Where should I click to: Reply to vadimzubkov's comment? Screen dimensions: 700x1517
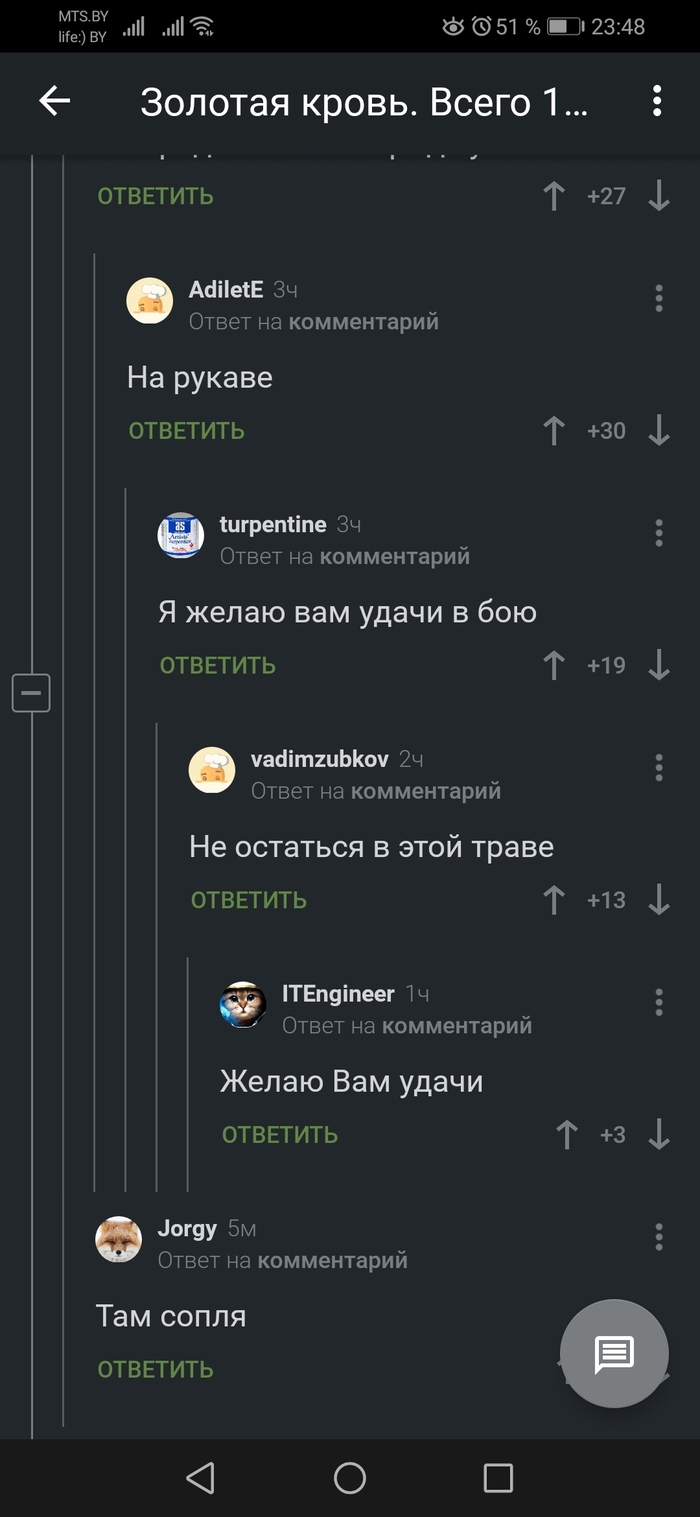(x=248, y=900)
